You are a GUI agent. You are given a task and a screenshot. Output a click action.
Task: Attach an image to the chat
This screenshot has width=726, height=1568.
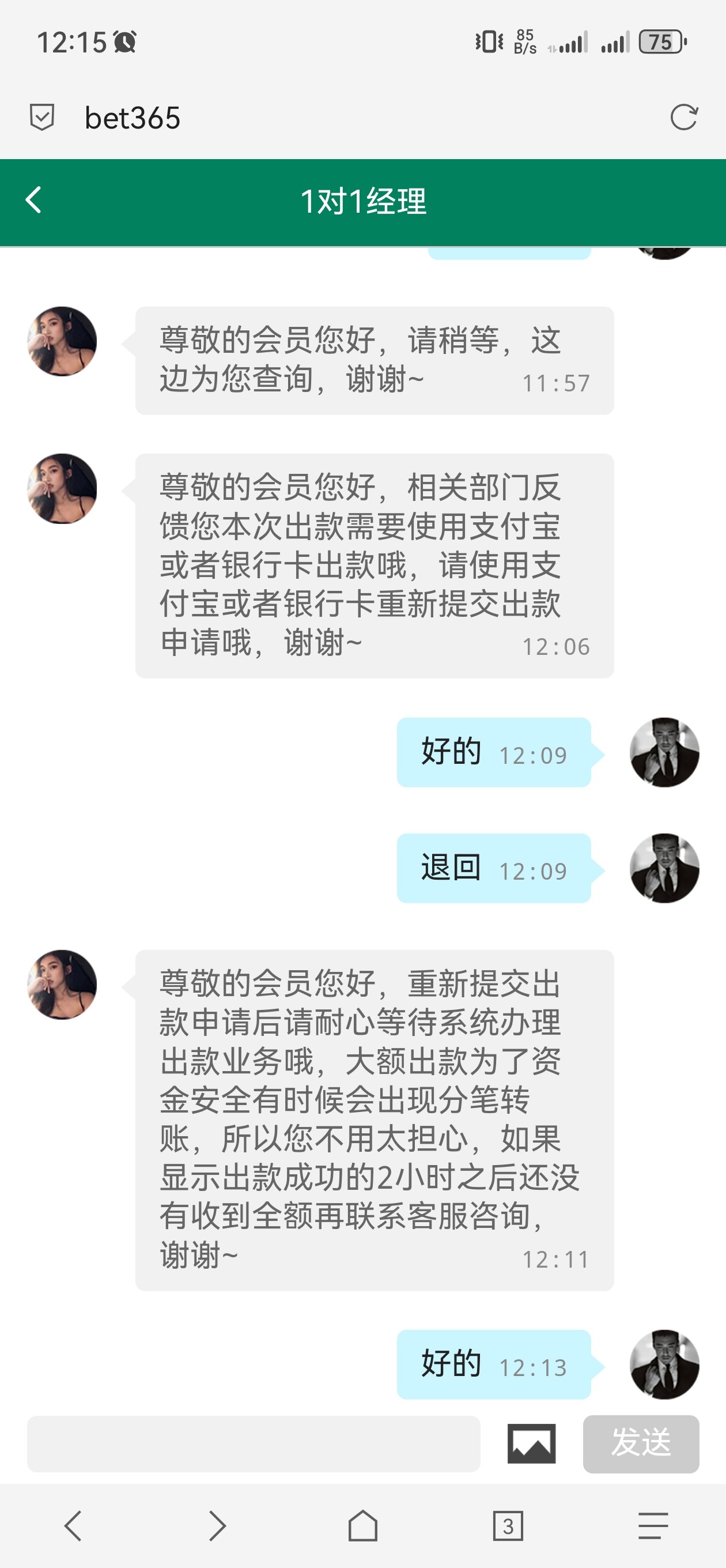pos(531,1443)
